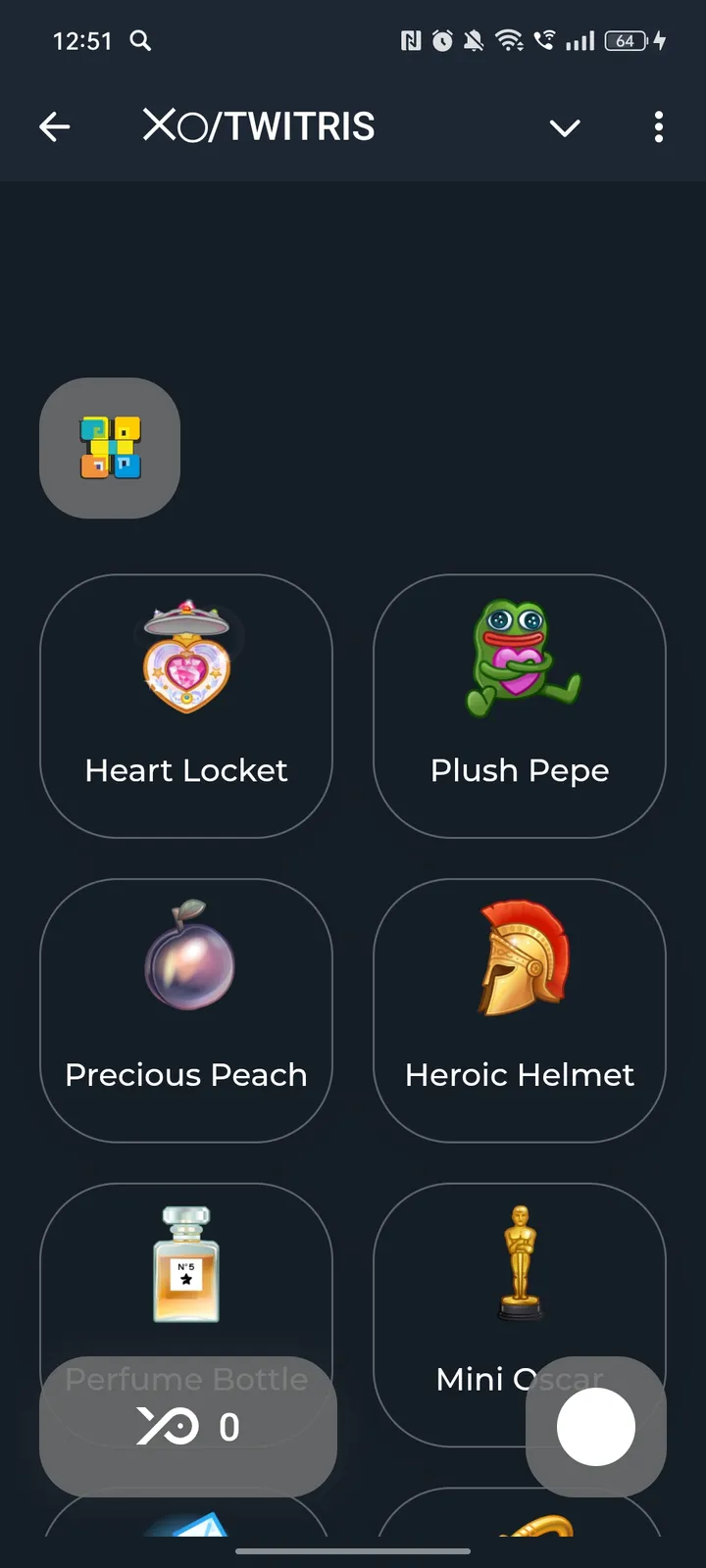Viewport: 706px width, 1568px height.
Task: Go back using the back arrow
Action: 55,126
